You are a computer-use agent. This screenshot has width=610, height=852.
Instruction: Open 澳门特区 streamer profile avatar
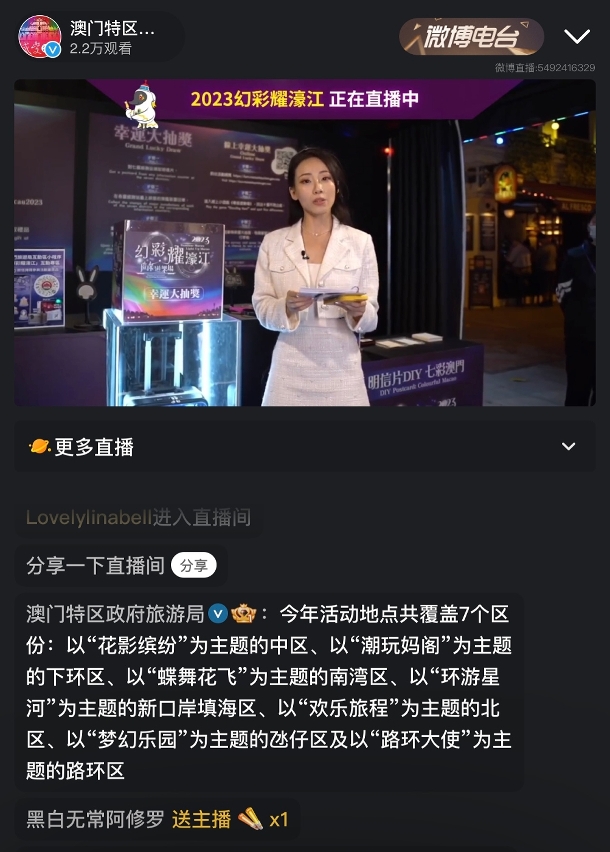(x=40, y=36)
